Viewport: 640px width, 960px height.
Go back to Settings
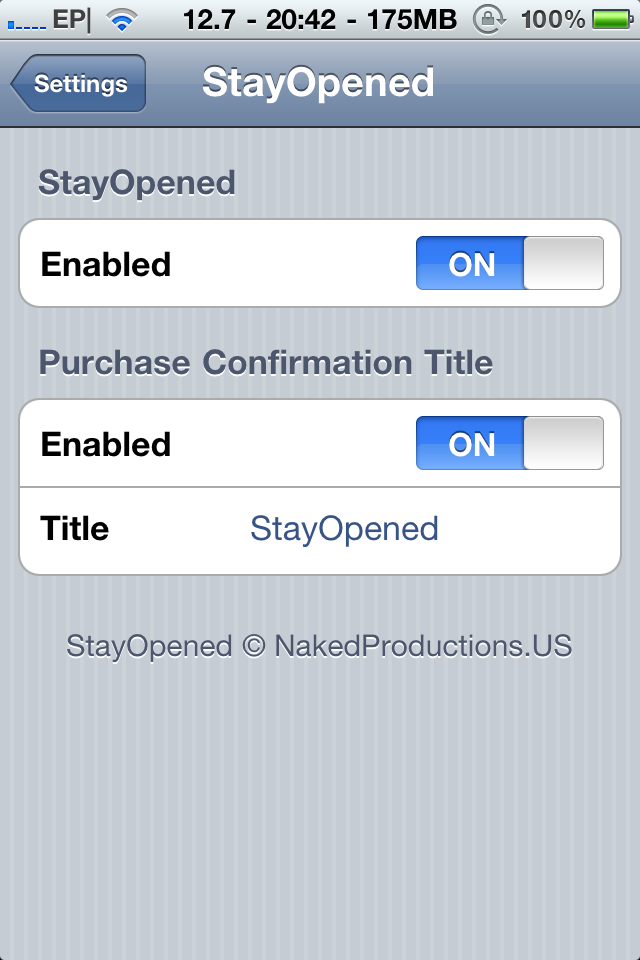coord(79,84)
